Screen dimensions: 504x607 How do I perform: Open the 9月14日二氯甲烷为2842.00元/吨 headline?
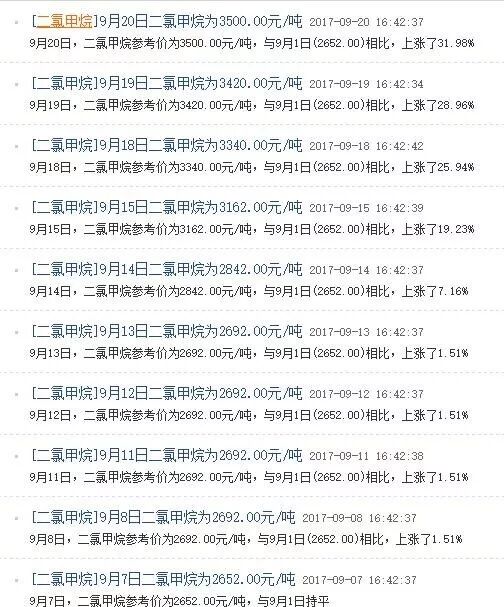[x=201, y=269]
